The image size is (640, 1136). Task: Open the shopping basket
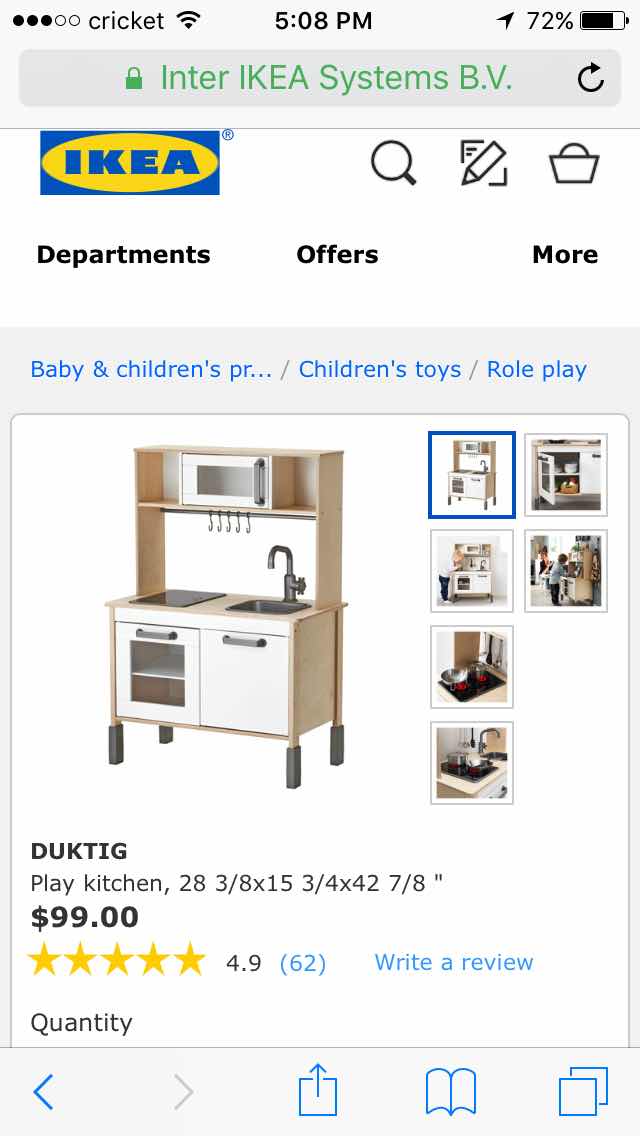pyautogui.click(x=574, y=163)
